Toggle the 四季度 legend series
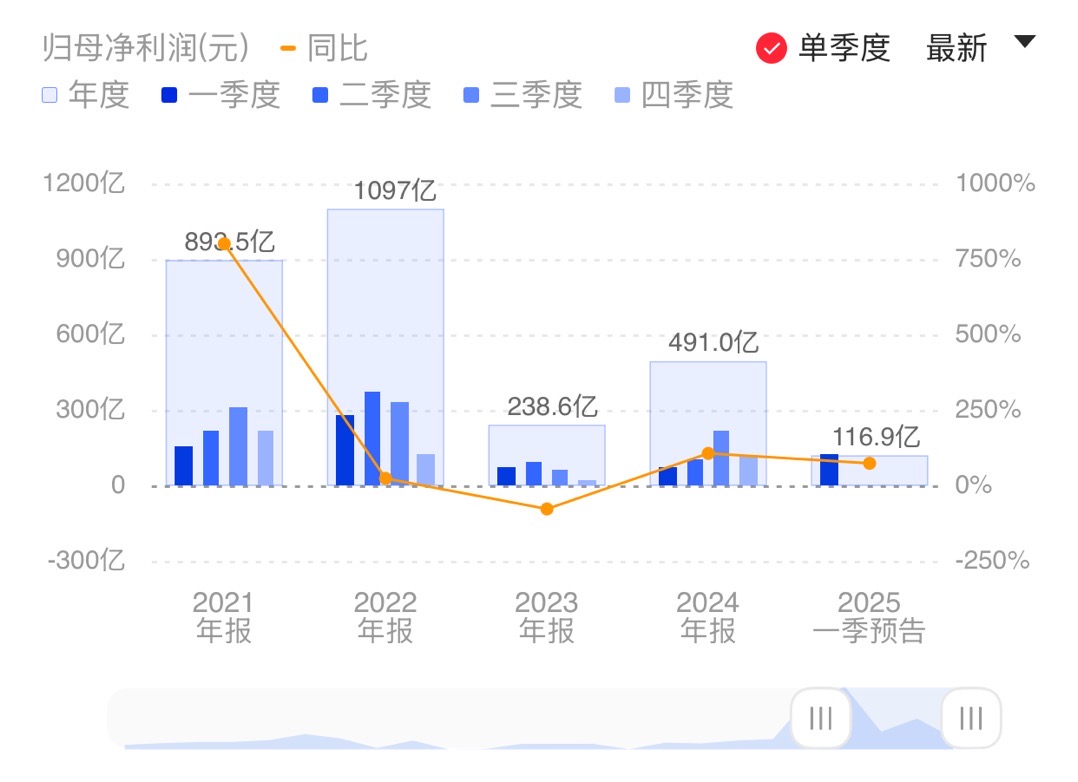Image resolution: width=1078 pixels, height=782 pixels. click(673, 95)
